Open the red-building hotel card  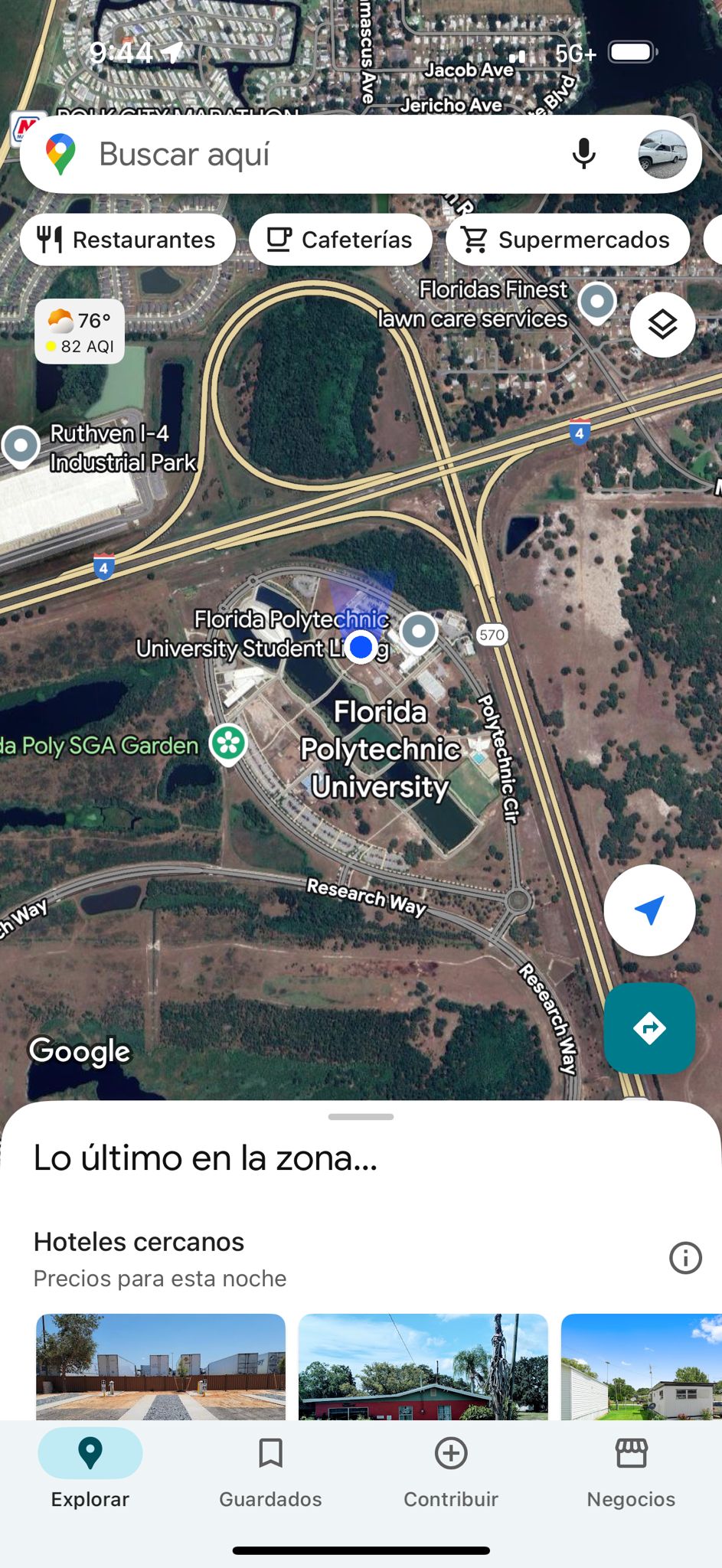[423, 1367]
